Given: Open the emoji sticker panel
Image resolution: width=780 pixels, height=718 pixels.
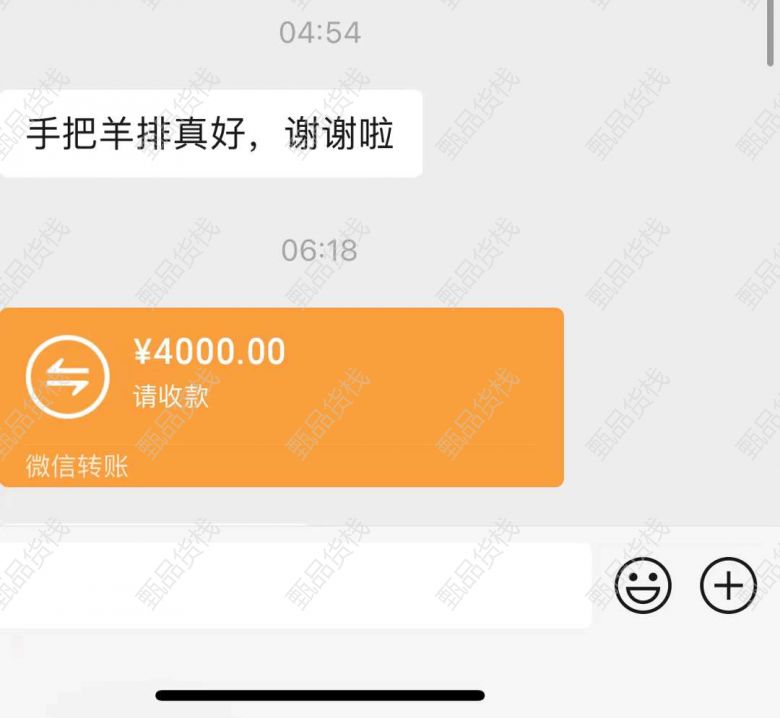Looking at the screenshot, I should (643, 585).
